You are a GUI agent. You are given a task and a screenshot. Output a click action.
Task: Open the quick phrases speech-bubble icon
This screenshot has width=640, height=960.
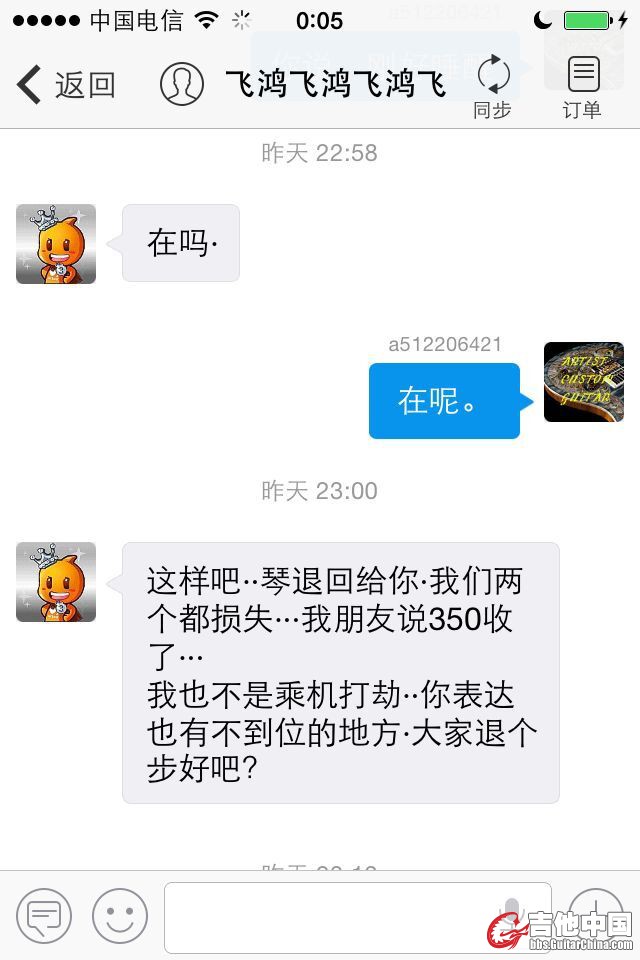(x=44, y=915)
